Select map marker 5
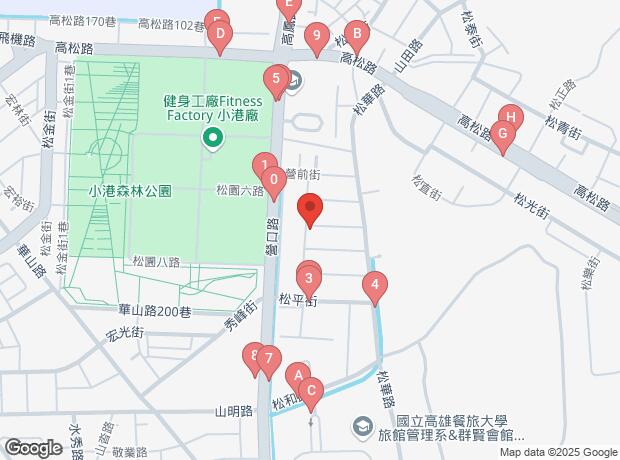Viewport: 620px width, 460px height. (x=276, y=77)
